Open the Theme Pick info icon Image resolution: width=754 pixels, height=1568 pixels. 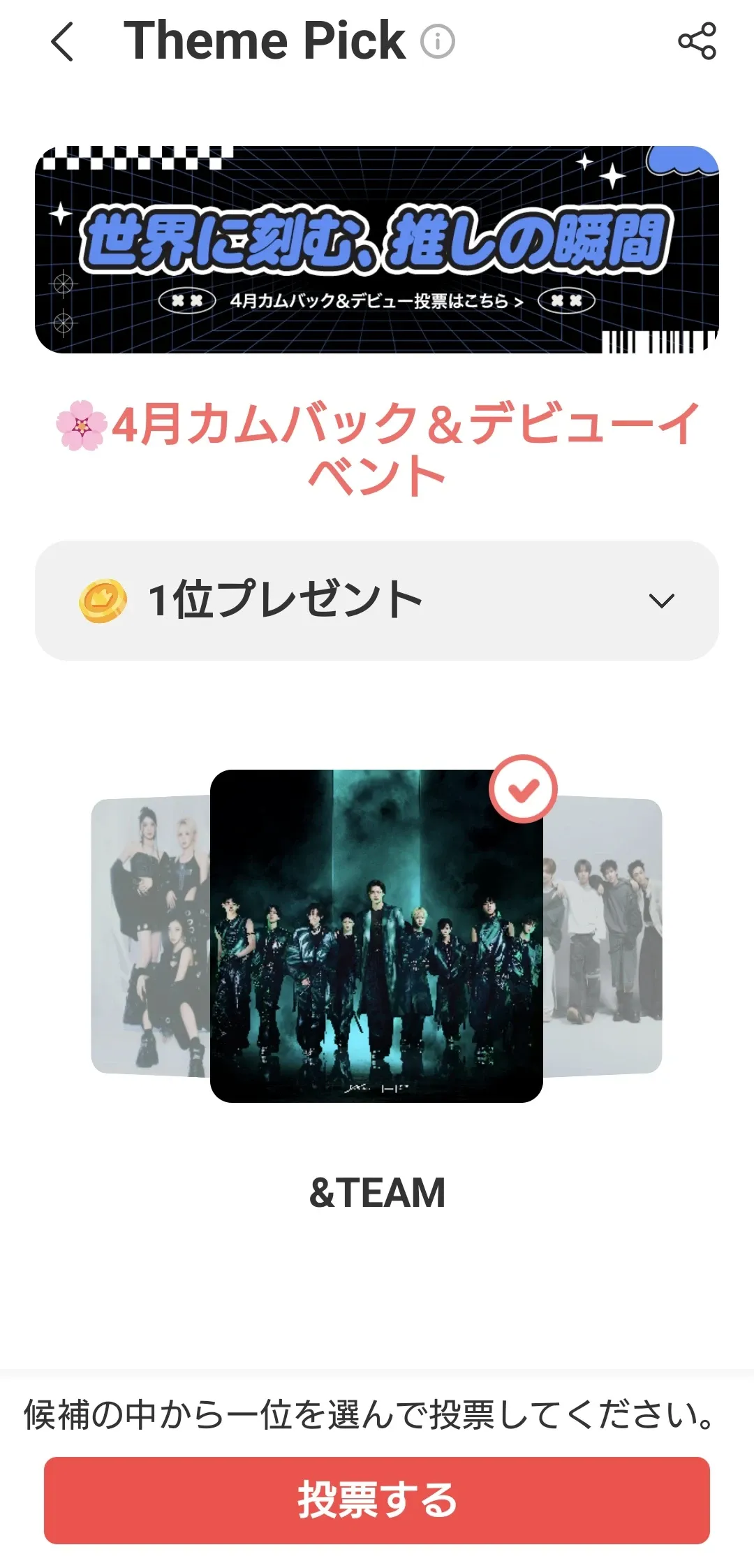click(438, 42)
